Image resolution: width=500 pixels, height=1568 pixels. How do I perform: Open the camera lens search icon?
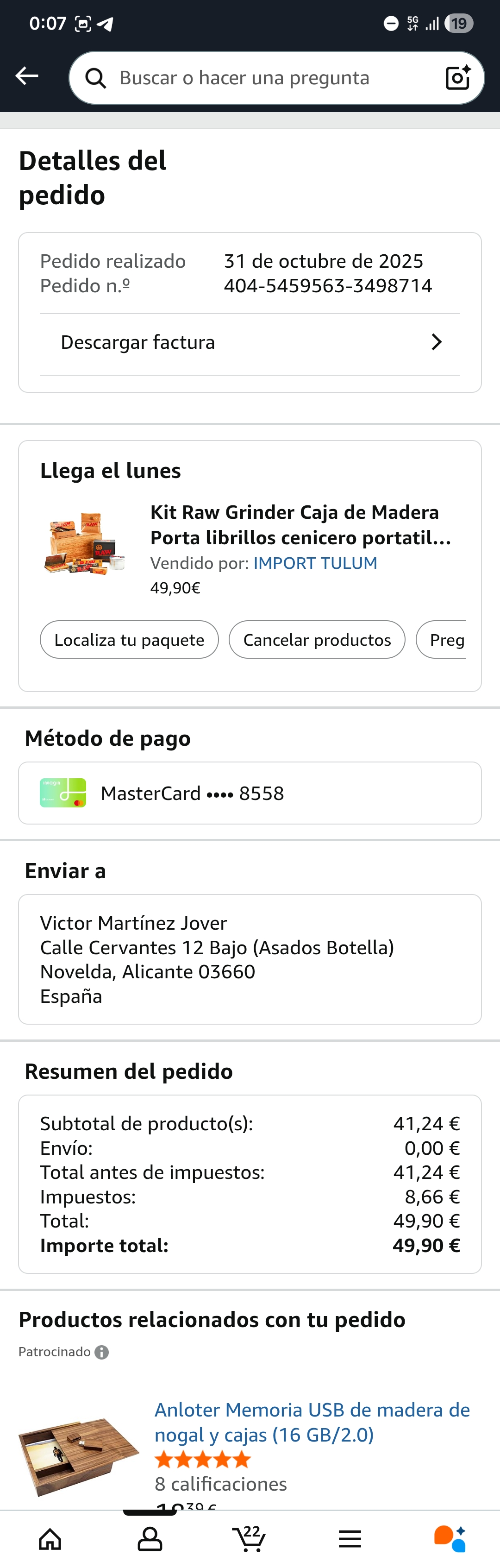tap(458, 78)
